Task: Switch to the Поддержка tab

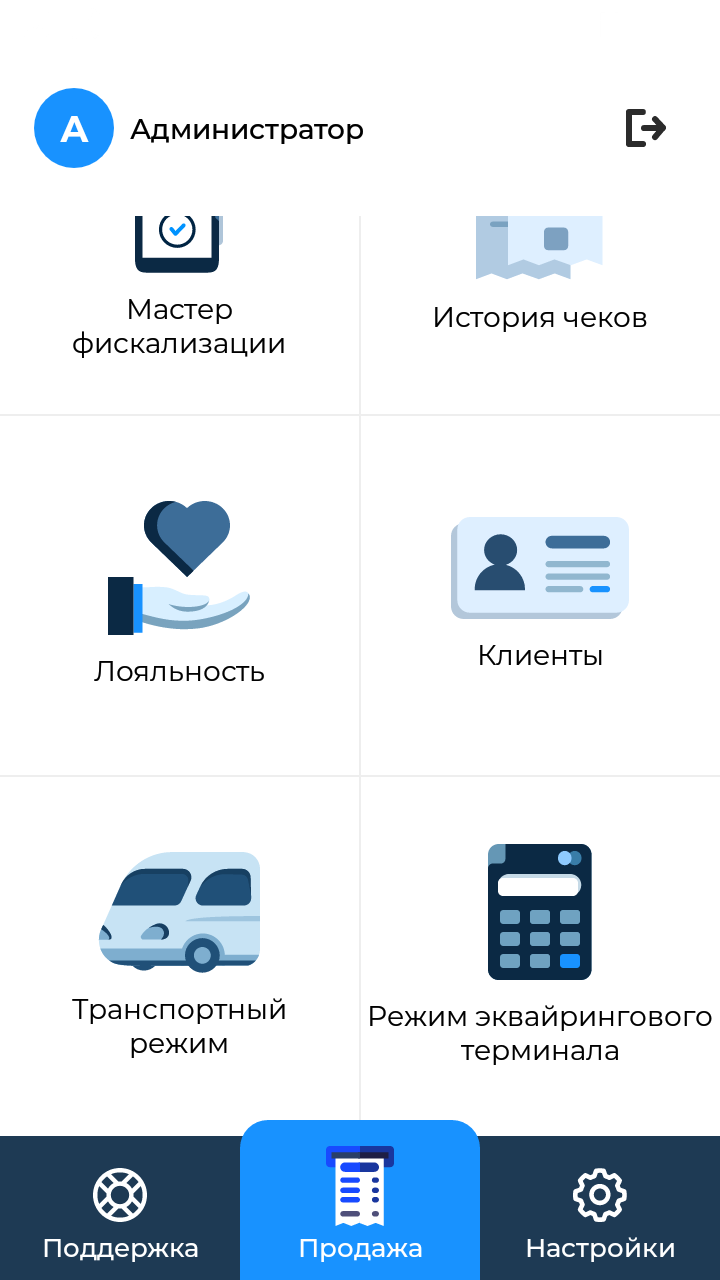Action: tap(120, 1208)
